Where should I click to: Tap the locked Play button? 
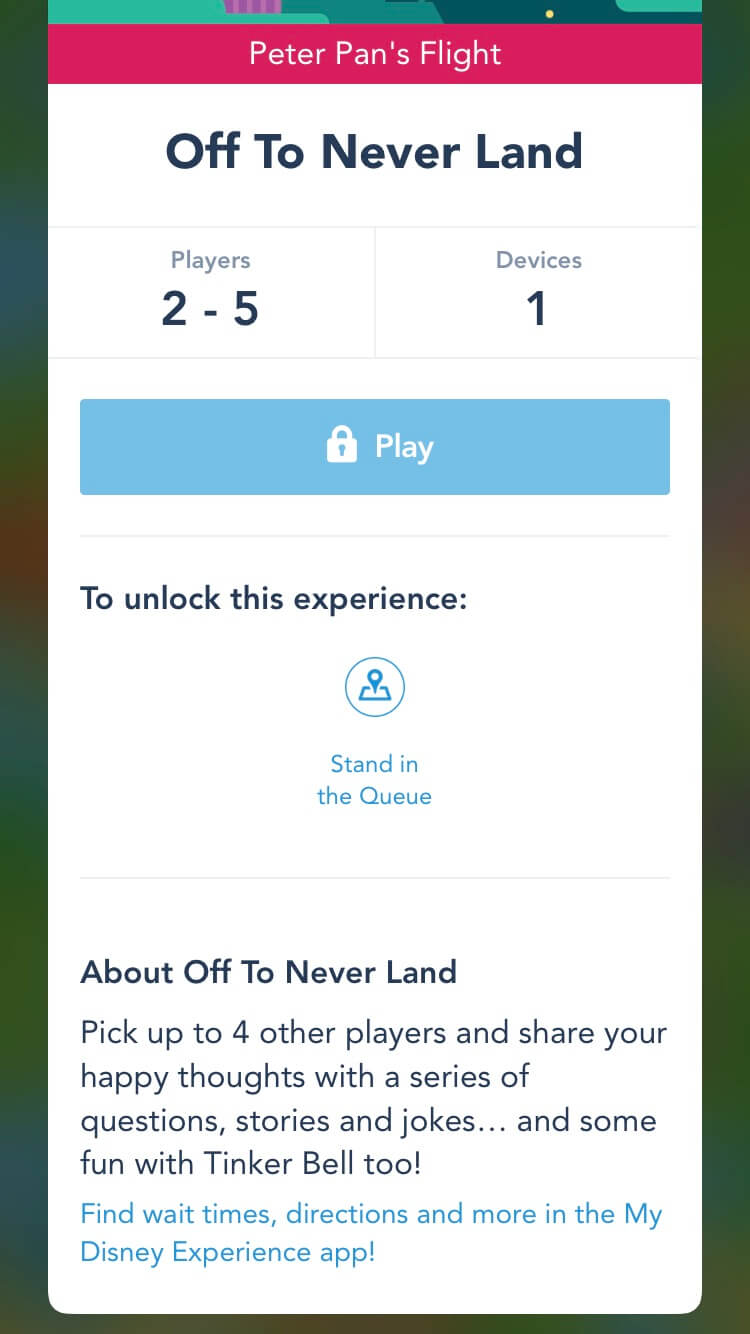coord(375,446)
